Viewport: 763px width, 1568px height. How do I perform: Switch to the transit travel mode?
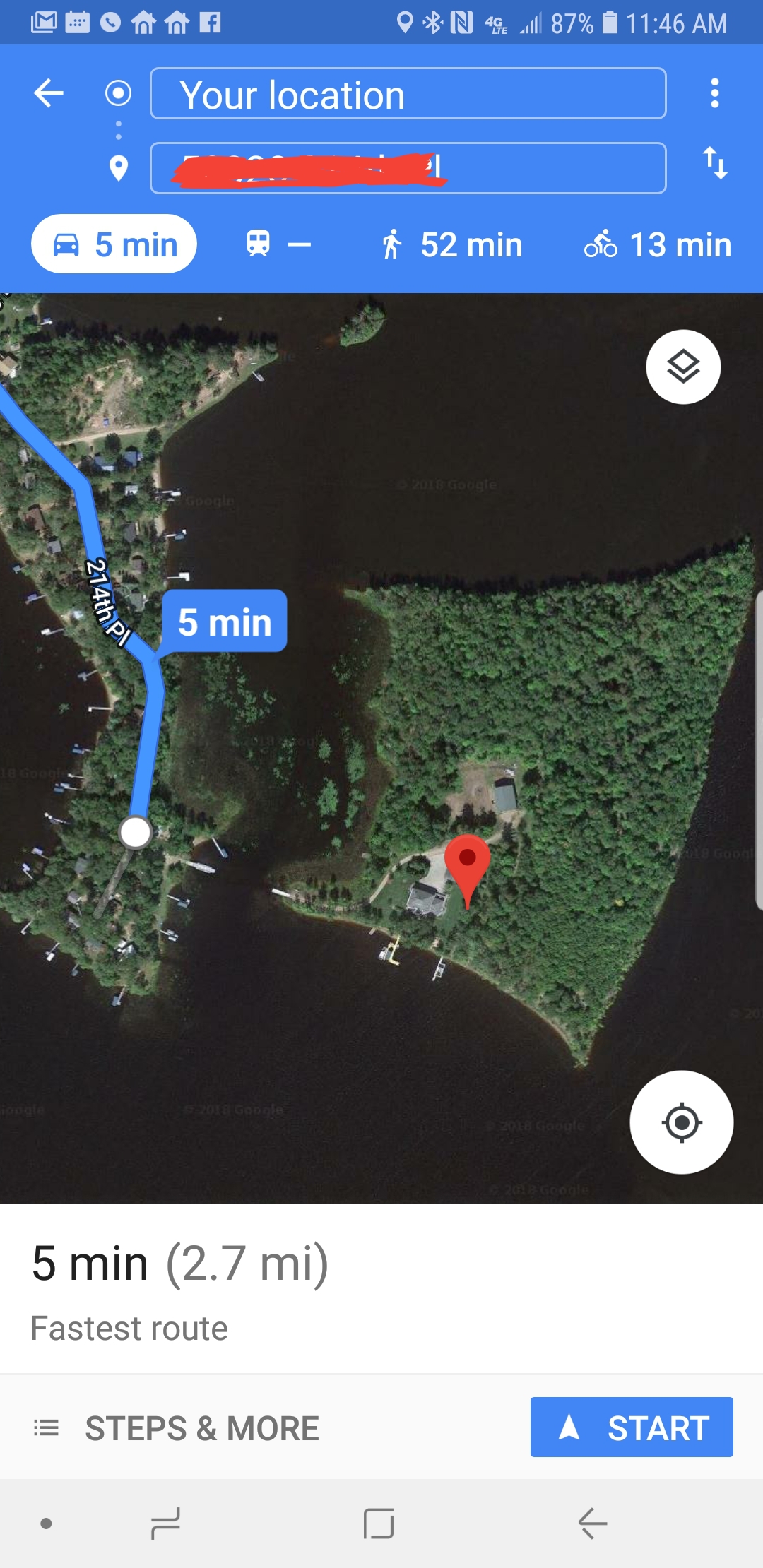tap(278, 244)
